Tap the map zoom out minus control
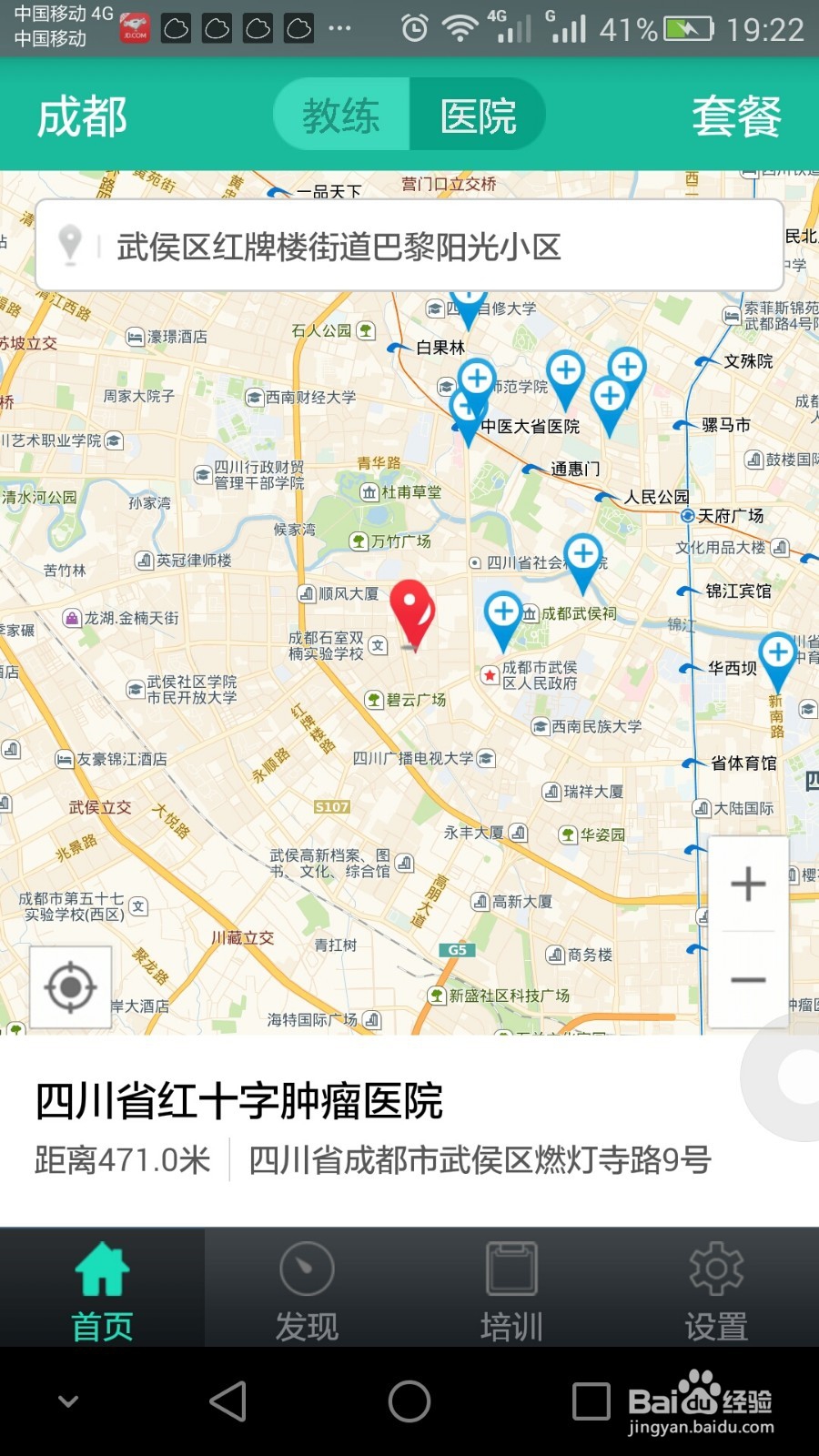The width and height of the screenshot is (819, 1456). click(x=748, y=980)
